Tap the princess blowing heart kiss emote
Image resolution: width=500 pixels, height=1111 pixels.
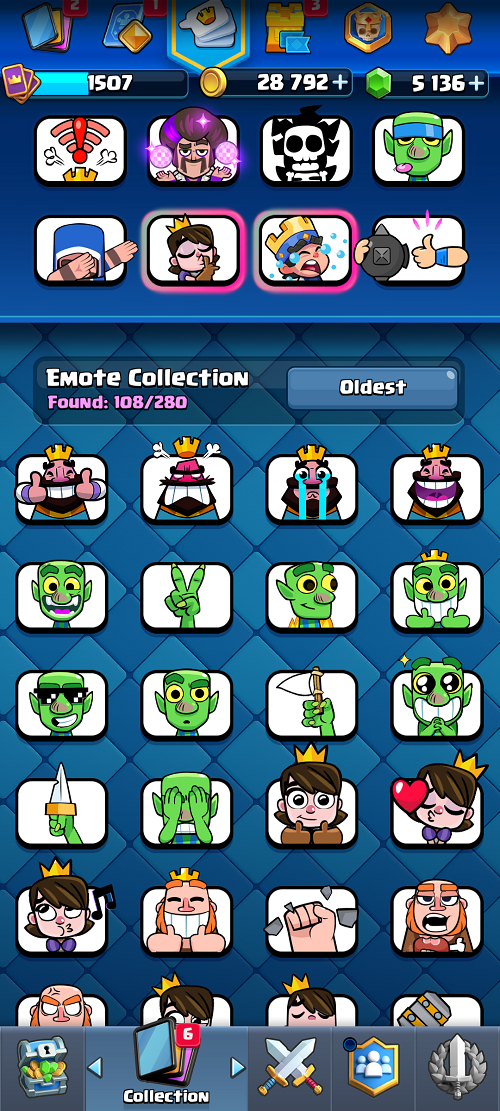pos(437,808)
